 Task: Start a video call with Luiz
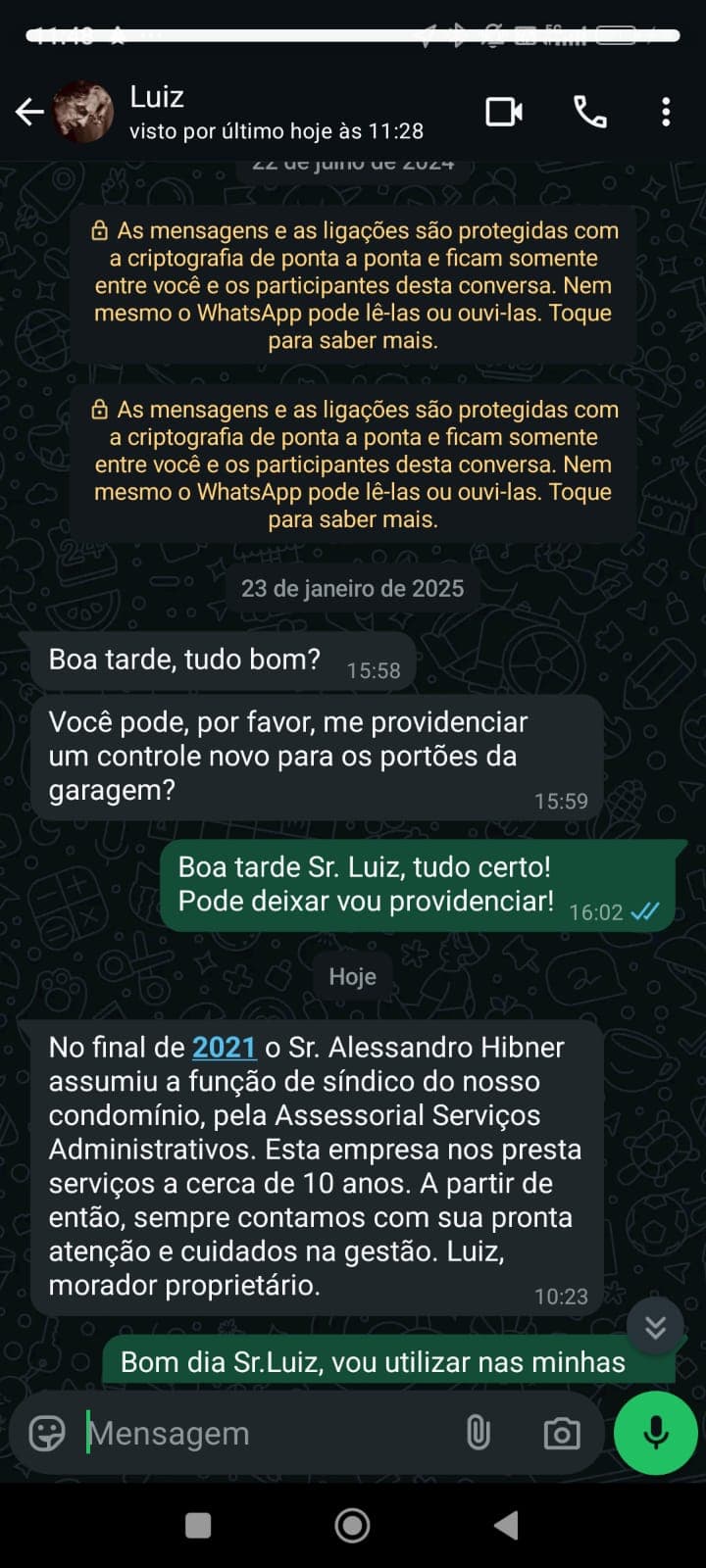point(503,113)
